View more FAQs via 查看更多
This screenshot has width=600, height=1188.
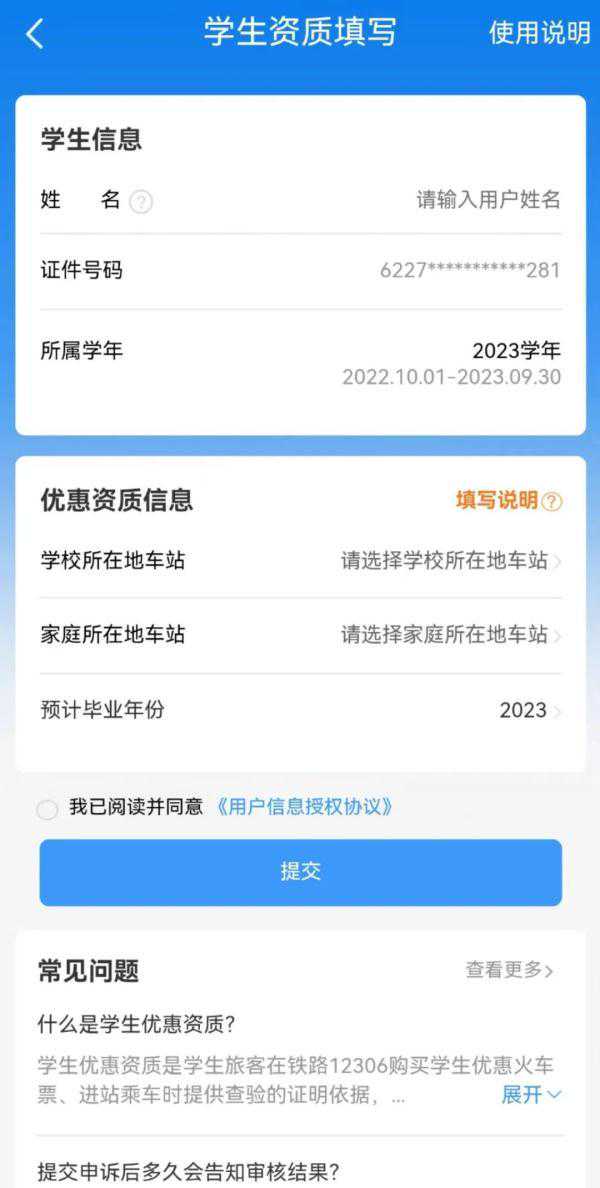(x=509, y=970)
